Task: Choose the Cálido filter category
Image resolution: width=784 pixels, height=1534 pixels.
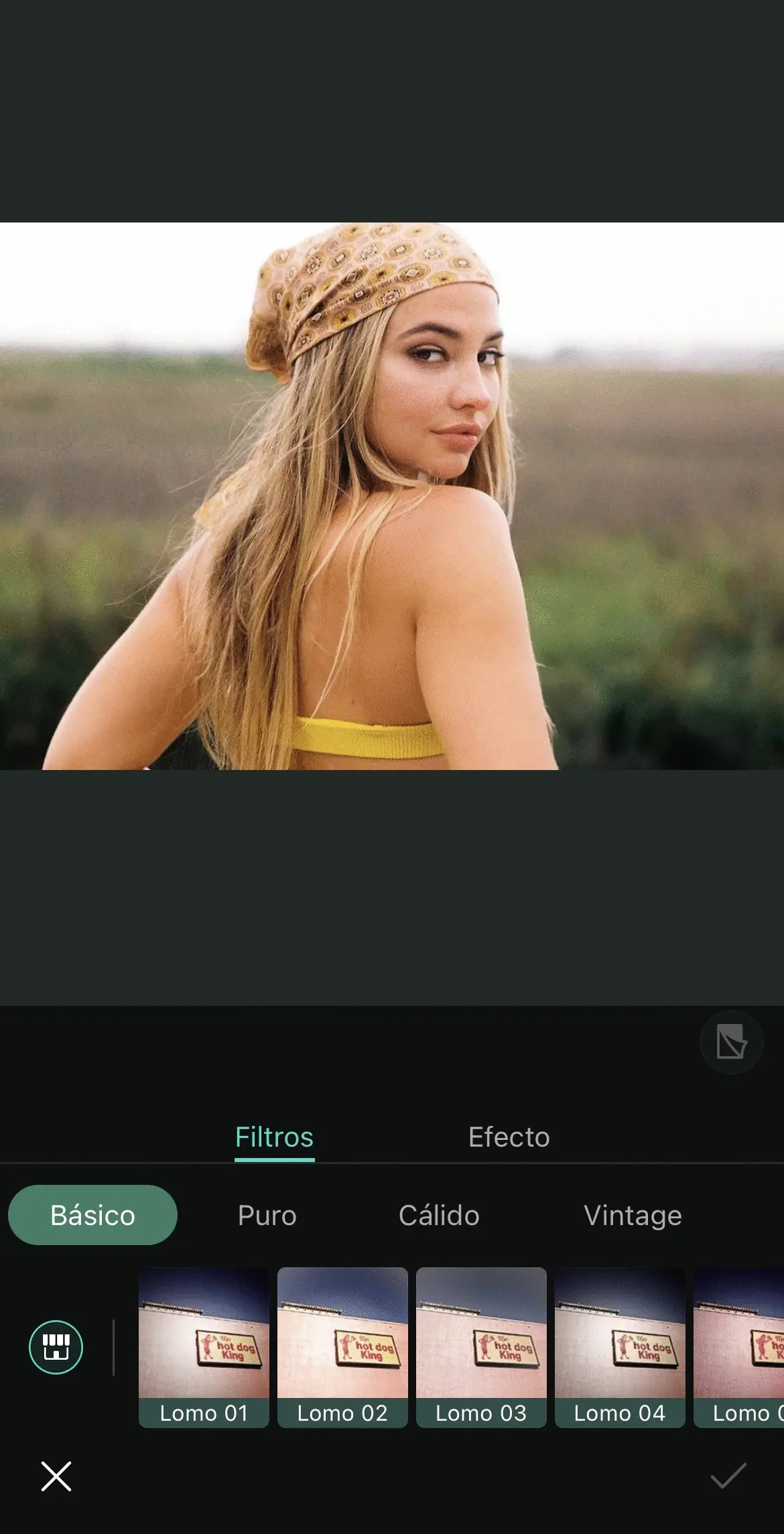Action: coord(439,1215)
